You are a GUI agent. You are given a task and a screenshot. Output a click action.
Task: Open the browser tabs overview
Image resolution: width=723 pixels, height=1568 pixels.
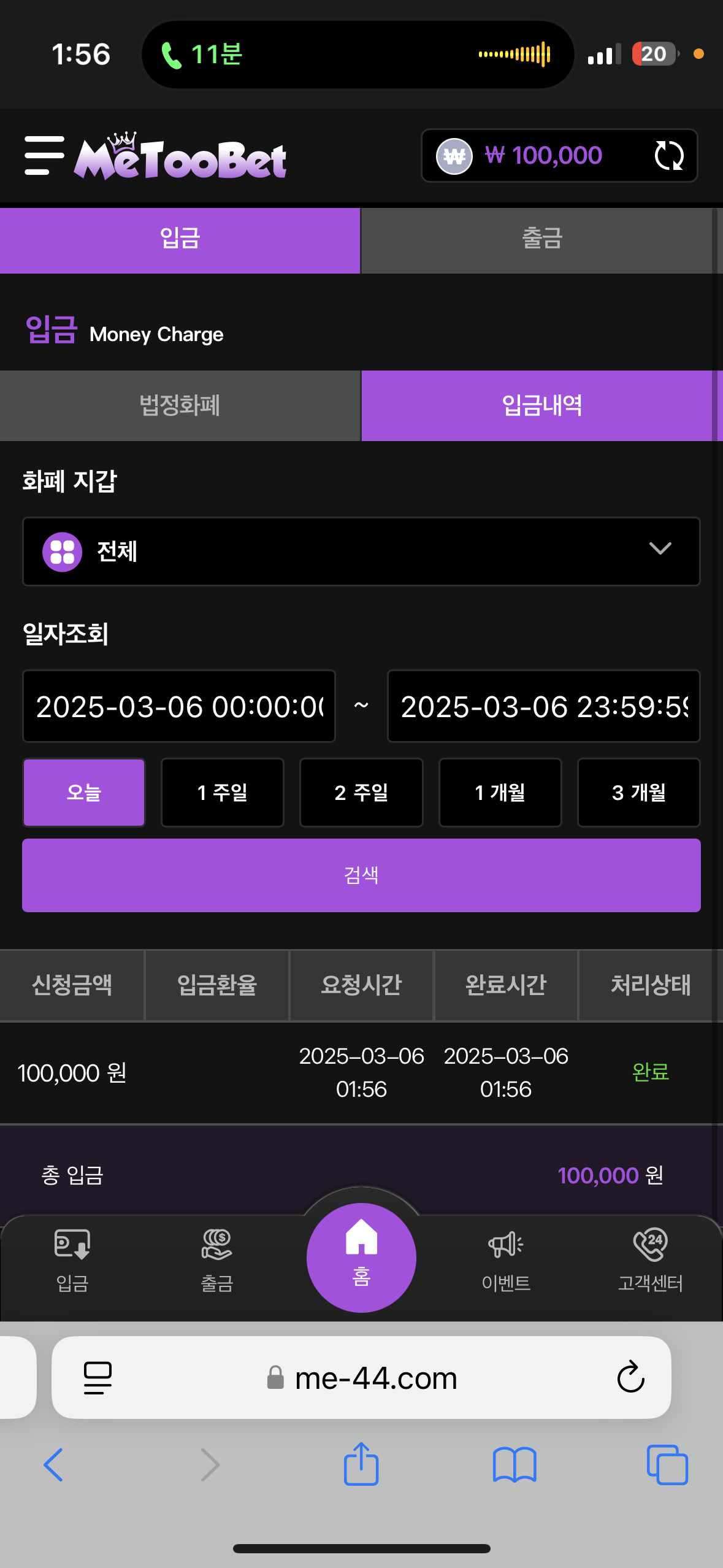coord(668,1465)
